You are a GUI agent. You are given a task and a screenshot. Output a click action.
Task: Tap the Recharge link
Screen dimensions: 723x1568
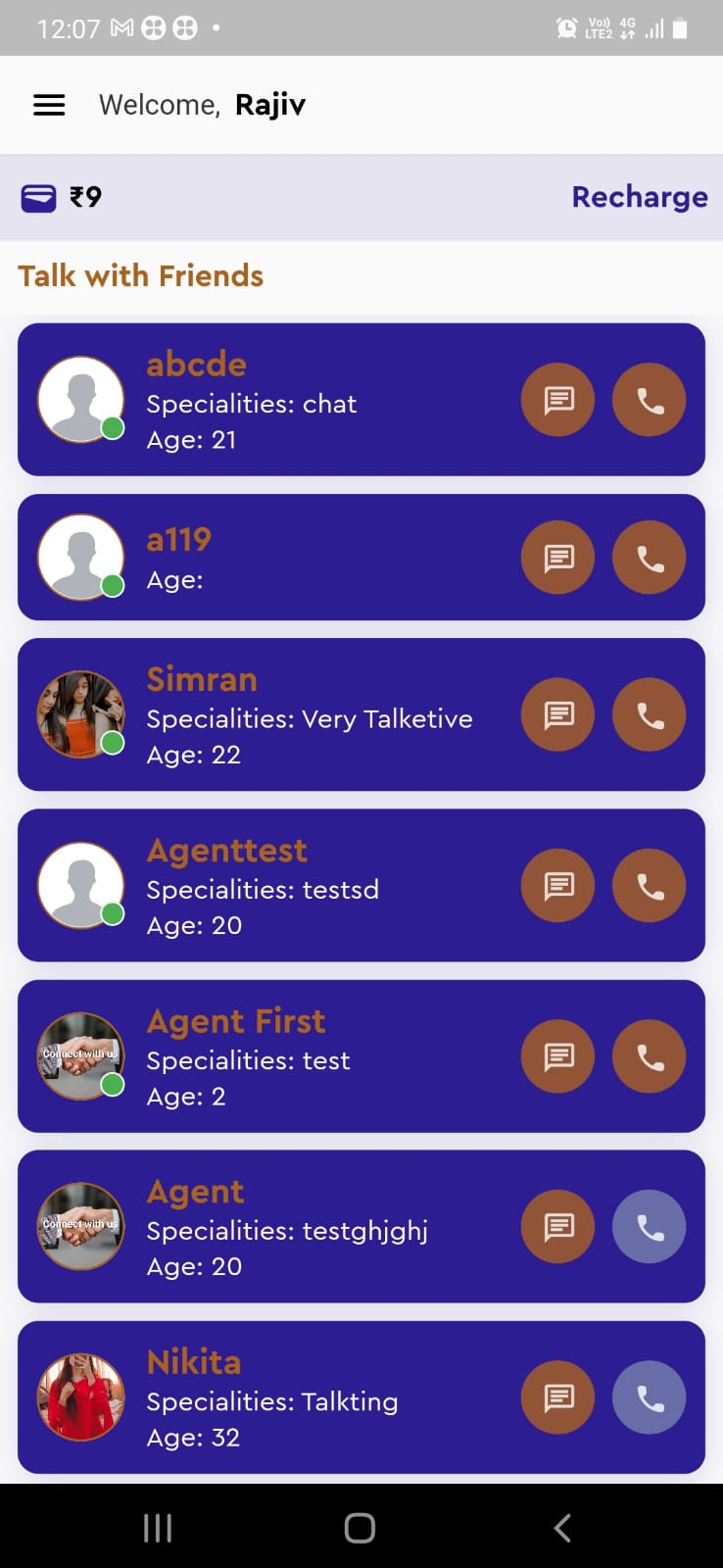click(640, 197)
